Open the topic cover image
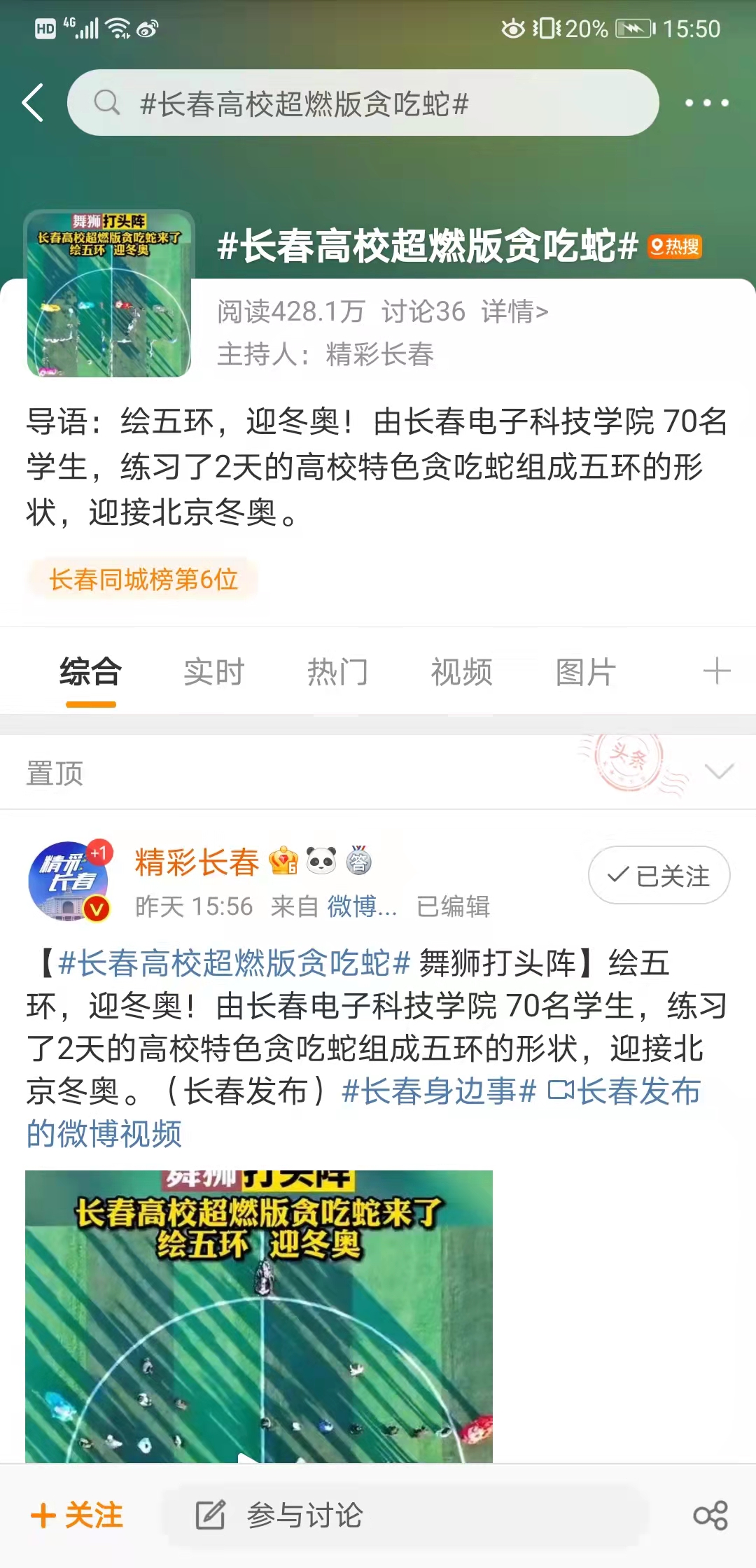The height and width of the screenshot is (1568, 756). coord(109,294)
